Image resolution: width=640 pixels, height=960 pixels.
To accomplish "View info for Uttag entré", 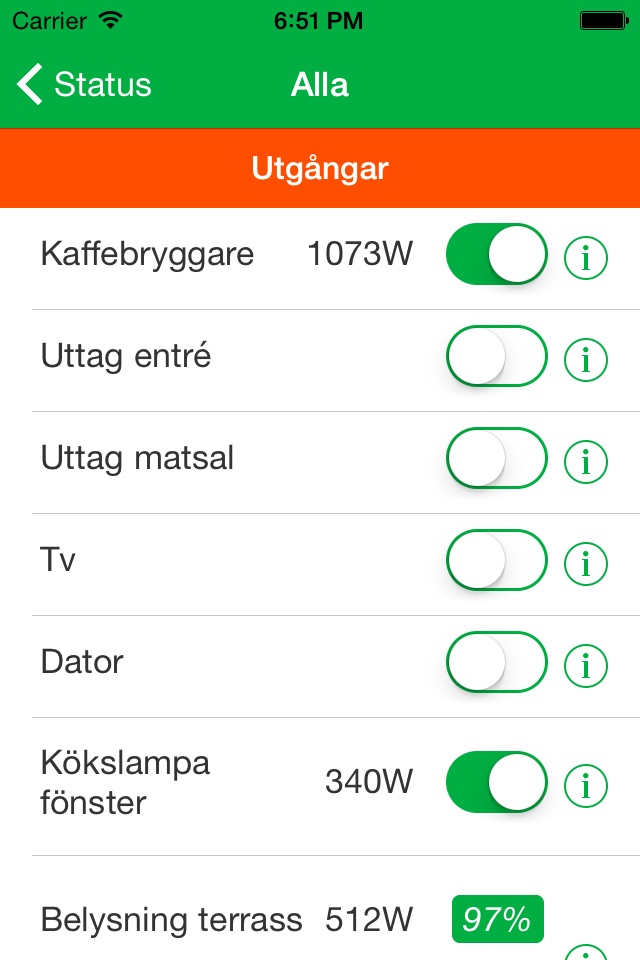I will pos(586,360).
